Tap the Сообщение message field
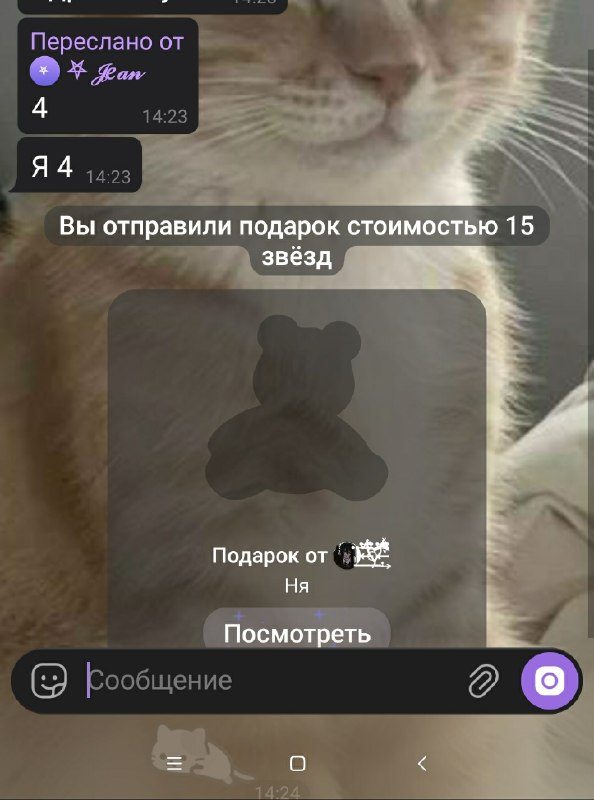The width and height of the screenshot is (594, 800). pyautogui.click(x=273, y=681)
